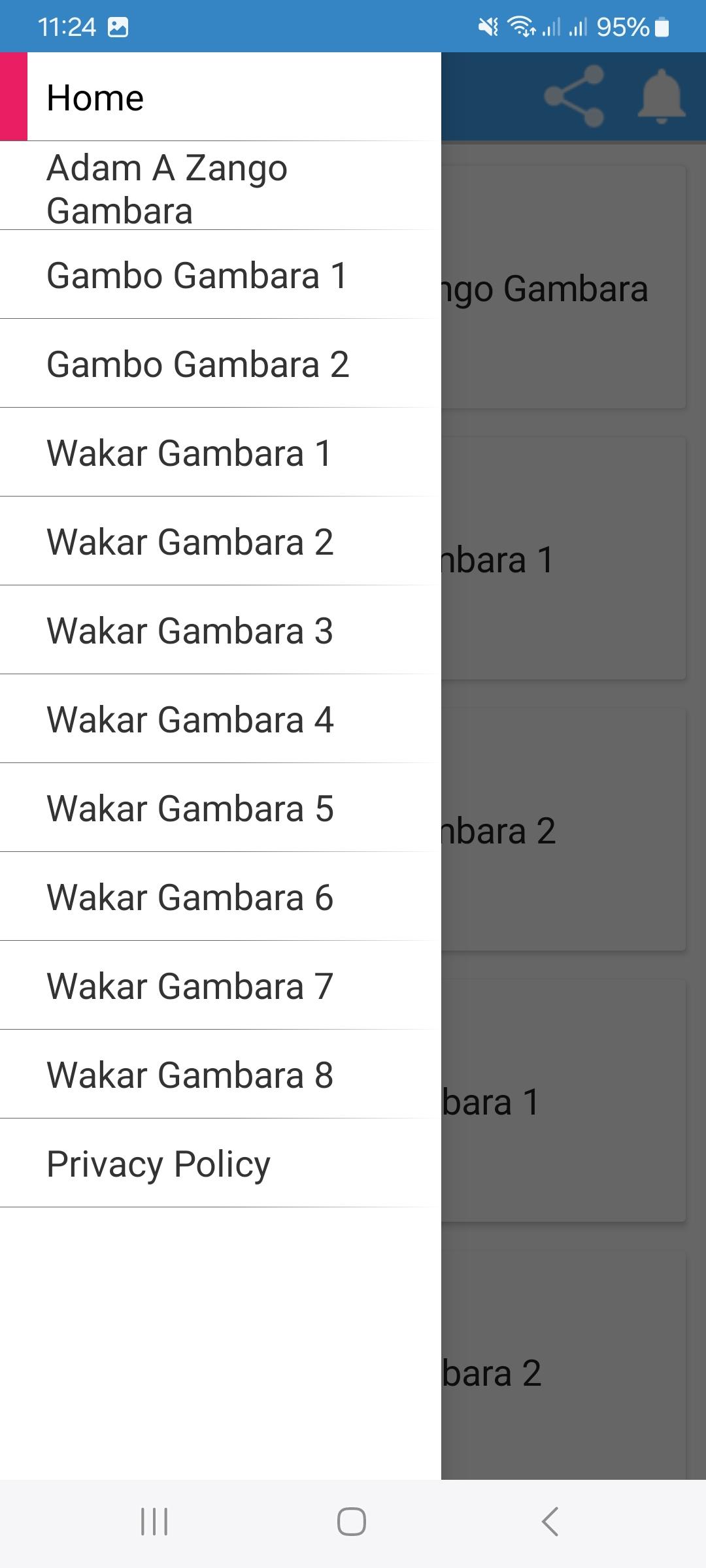Open Wakar Gambara 3
Viewport: 706px width, 1568px height.
[220, 630]
